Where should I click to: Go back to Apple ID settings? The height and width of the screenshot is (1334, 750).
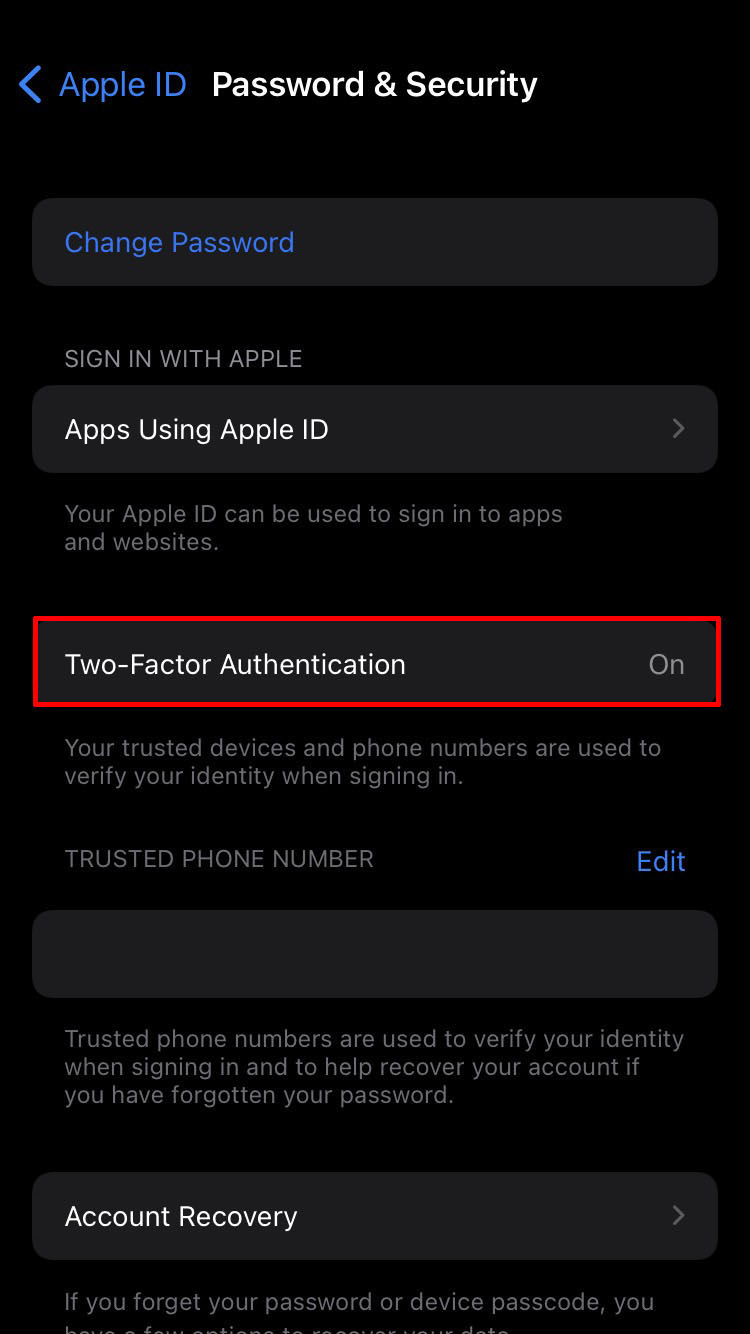pyautogui.click(x=102, y=85)
